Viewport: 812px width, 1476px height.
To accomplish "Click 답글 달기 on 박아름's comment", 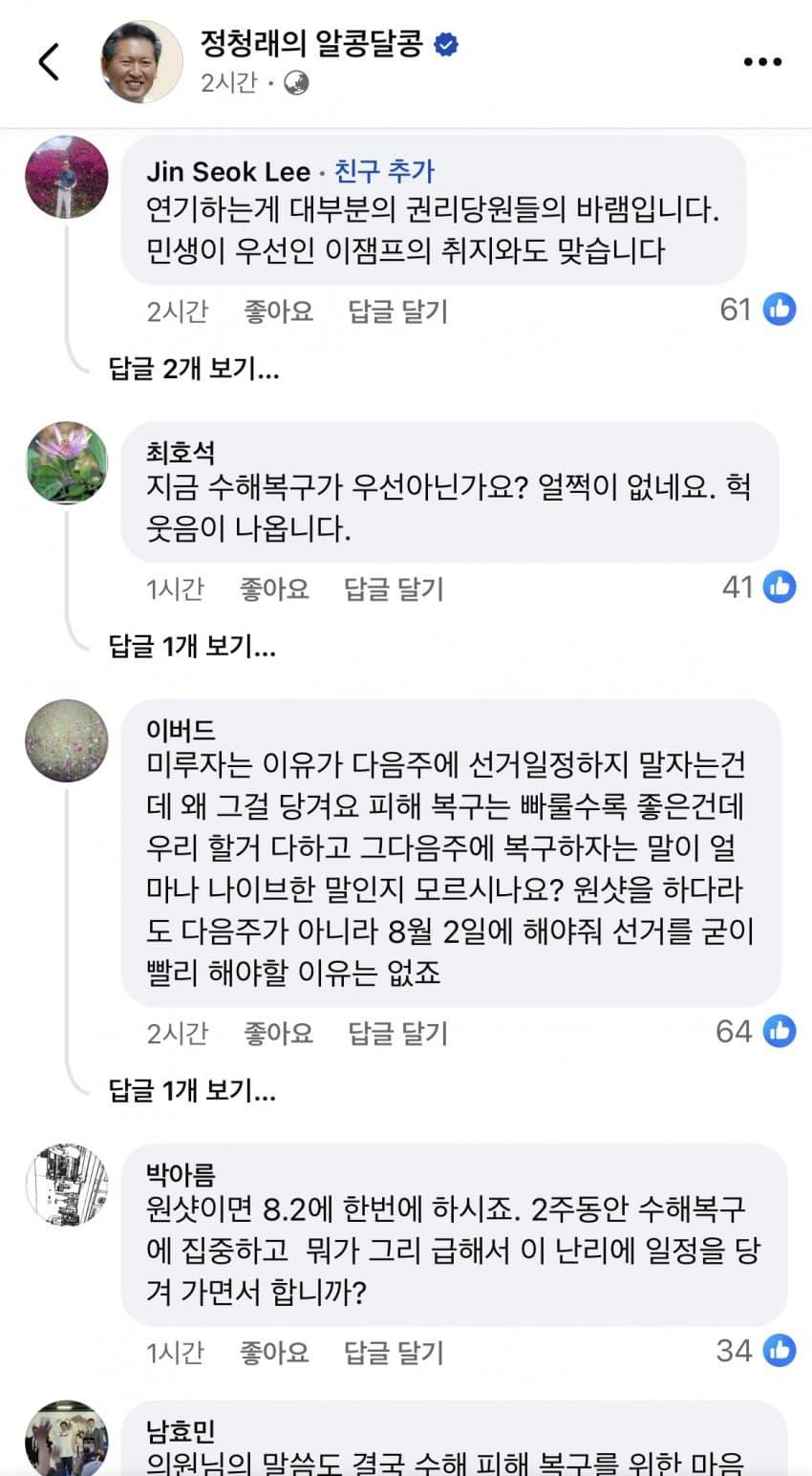I will point(395,1351).
